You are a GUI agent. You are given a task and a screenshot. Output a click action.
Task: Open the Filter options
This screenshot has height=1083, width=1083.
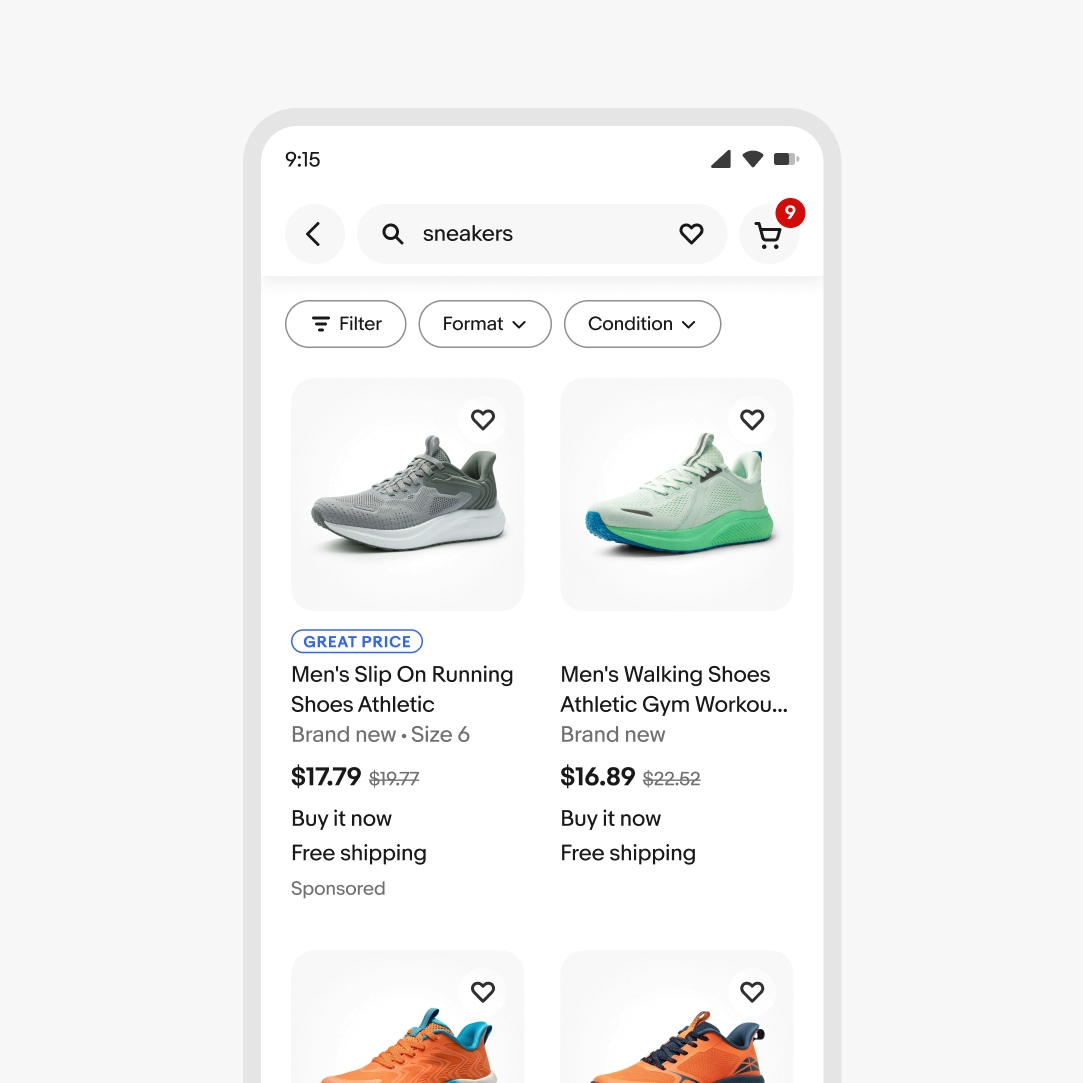[x=346, y=324]
